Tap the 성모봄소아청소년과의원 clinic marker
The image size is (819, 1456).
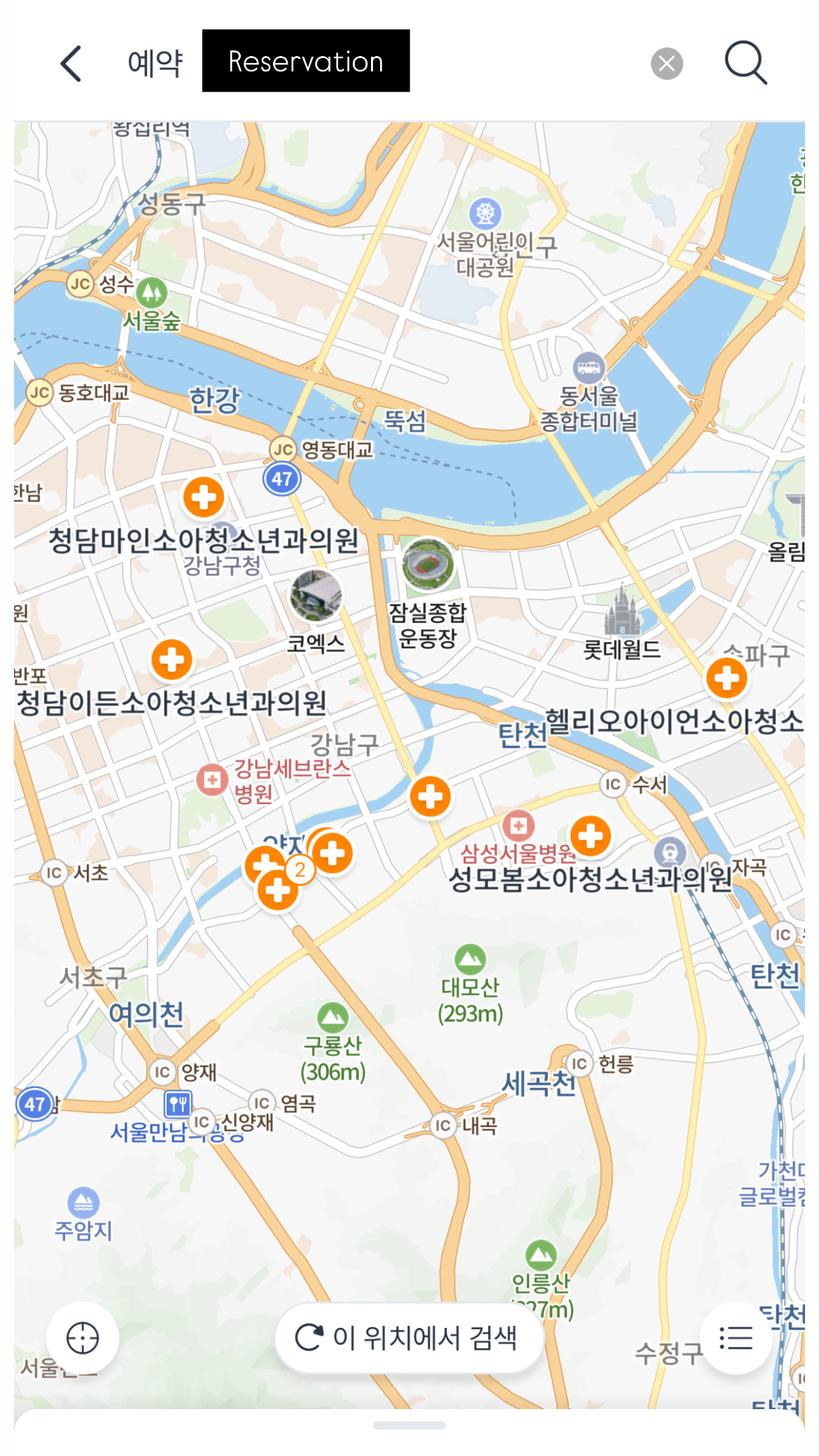(591, 836)
